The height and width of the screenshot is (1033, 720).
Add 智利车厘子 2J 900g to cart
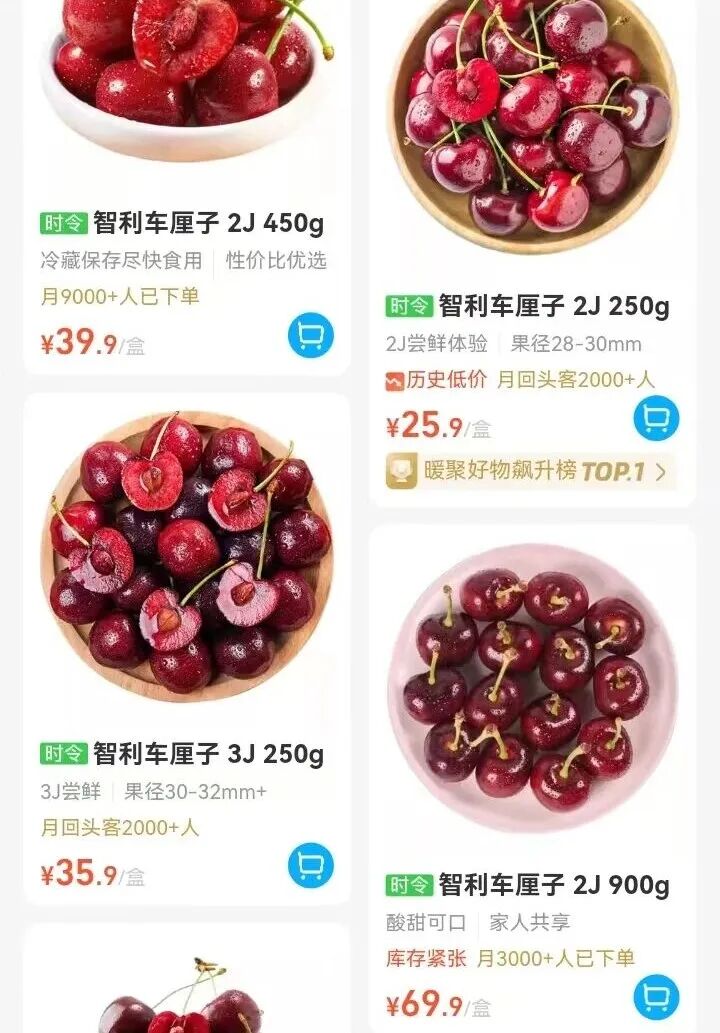point(656,997)
